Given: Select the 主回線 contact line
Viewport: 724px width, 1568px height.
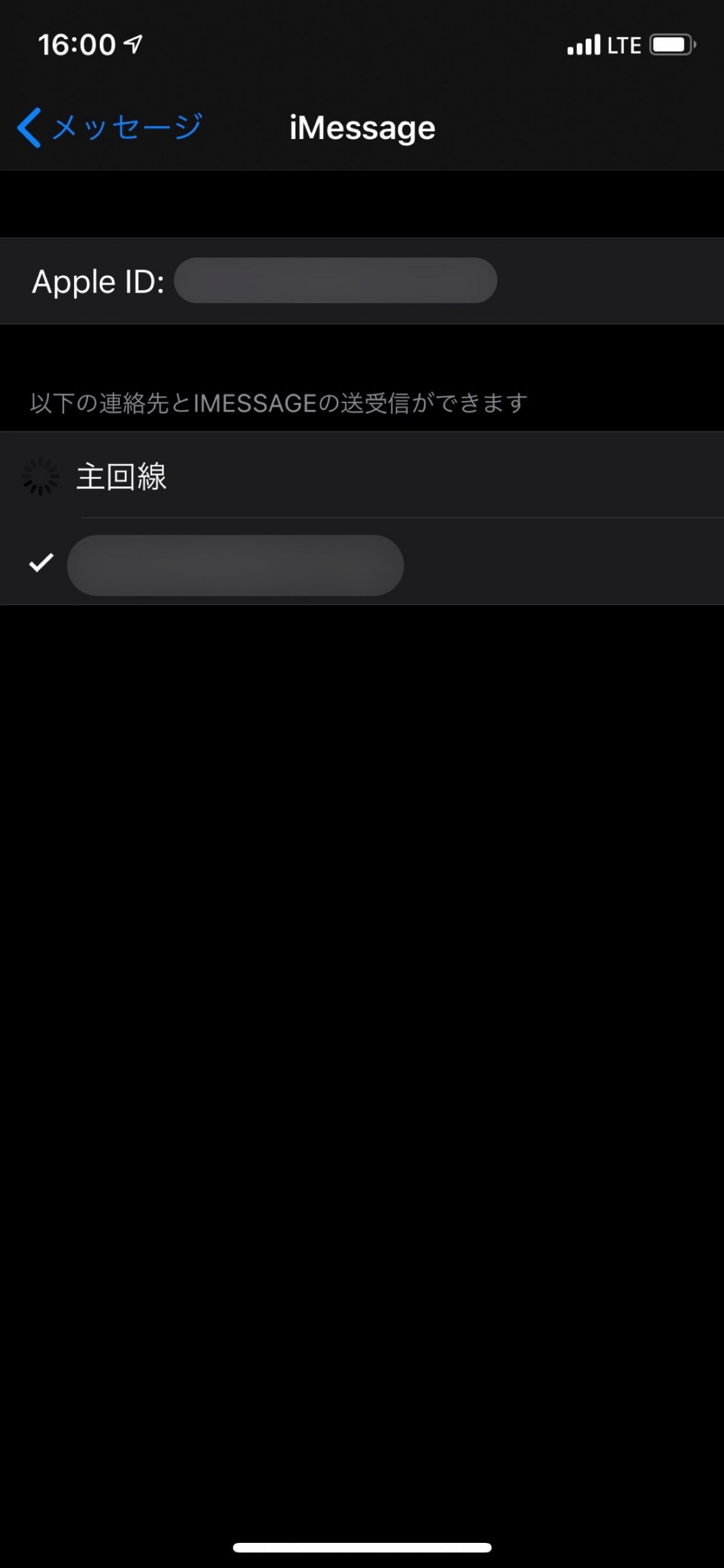Looking at the screenshot, I should (362, 475).
